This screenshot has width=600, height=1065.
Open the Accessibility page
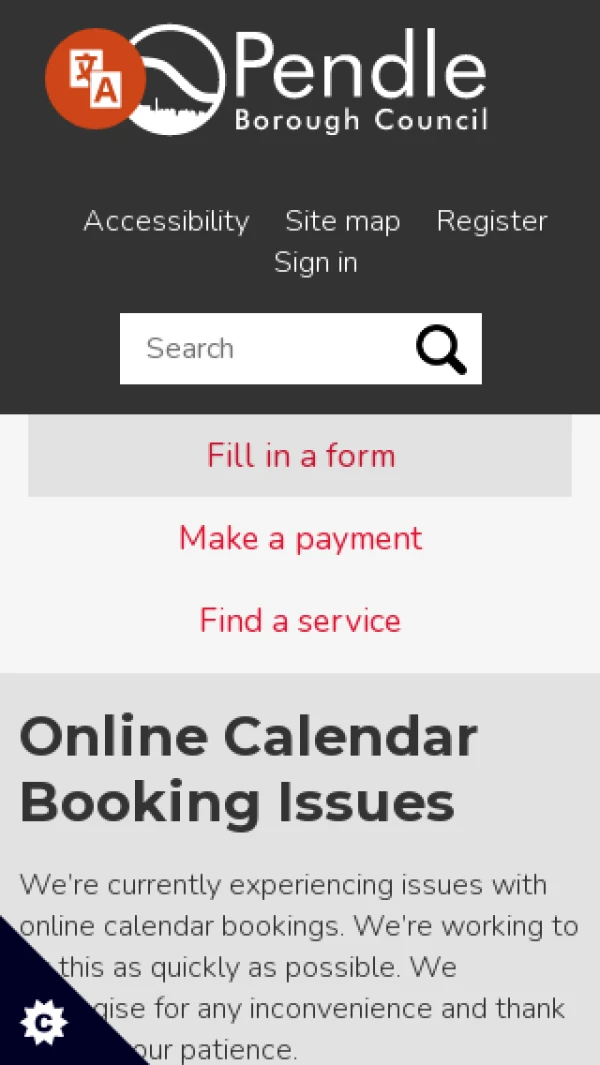tap(166, 221)
